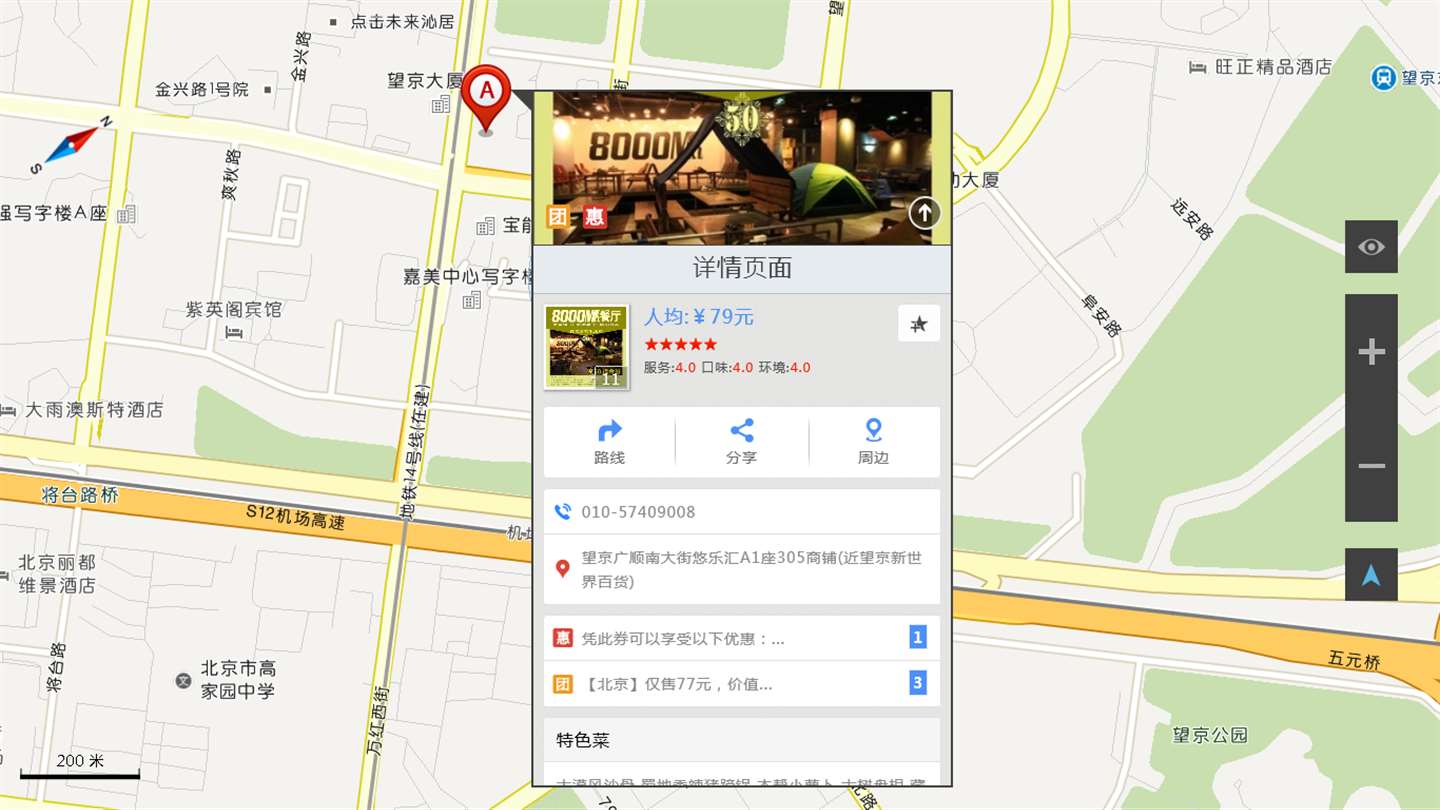Zoom out the map with minus
Screen dimensions: 1440x810
click(1371, 466)
